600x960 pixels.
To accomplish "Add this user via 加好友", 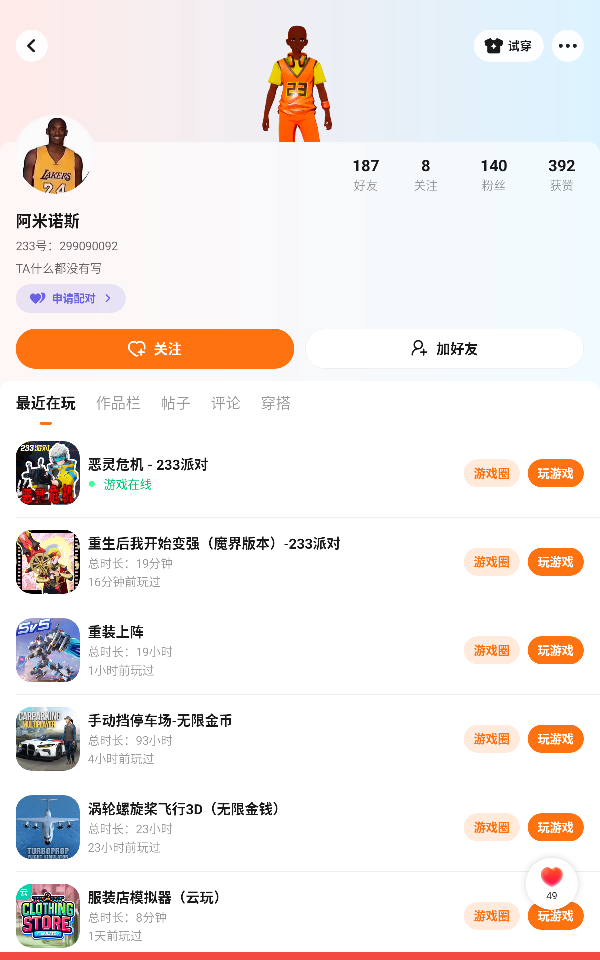I will tap(444, 349).
